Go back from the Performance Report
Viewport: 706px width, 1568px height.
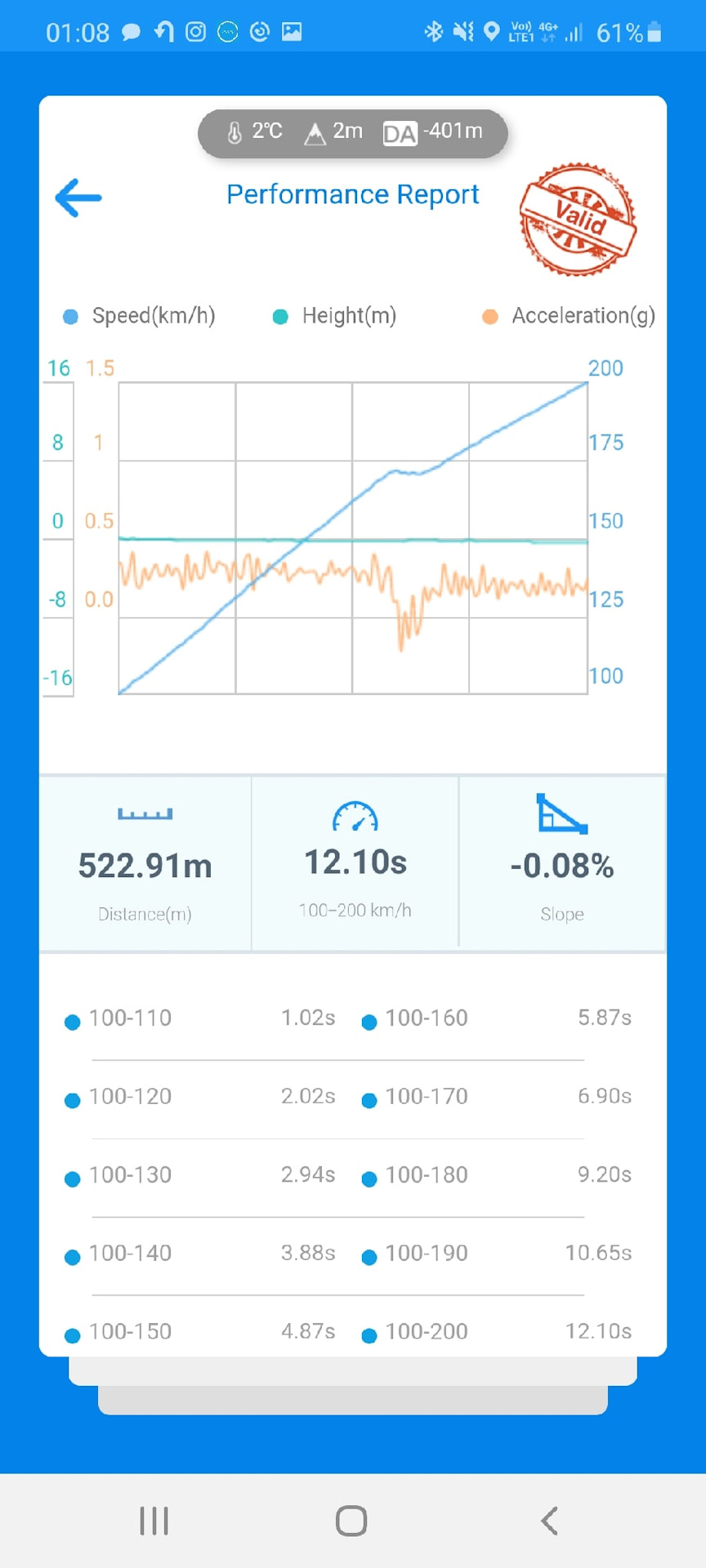(78, 198)
